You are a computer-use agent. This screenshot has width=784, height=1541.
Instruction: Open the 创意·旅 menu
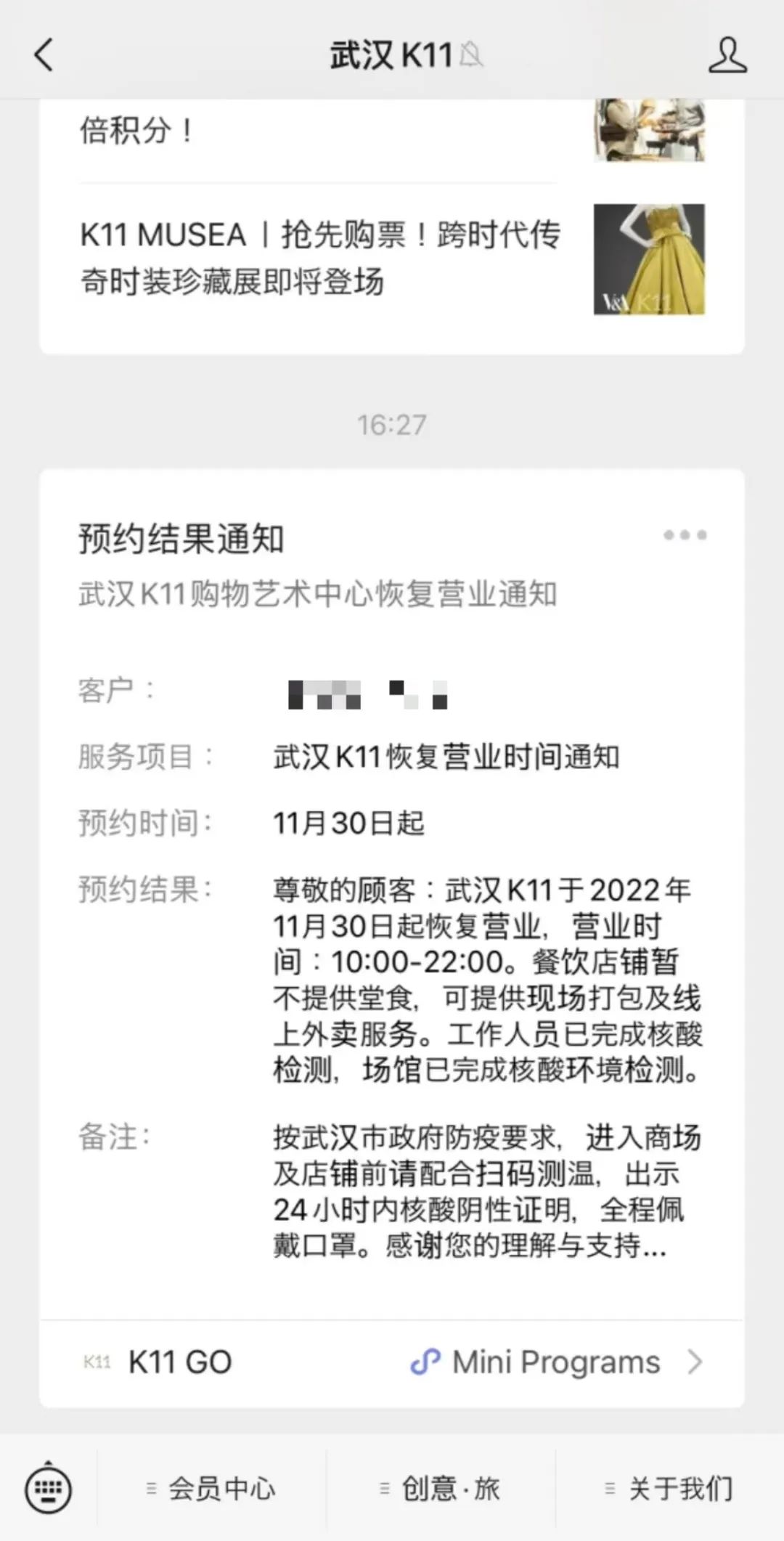tap(441, 1489)
